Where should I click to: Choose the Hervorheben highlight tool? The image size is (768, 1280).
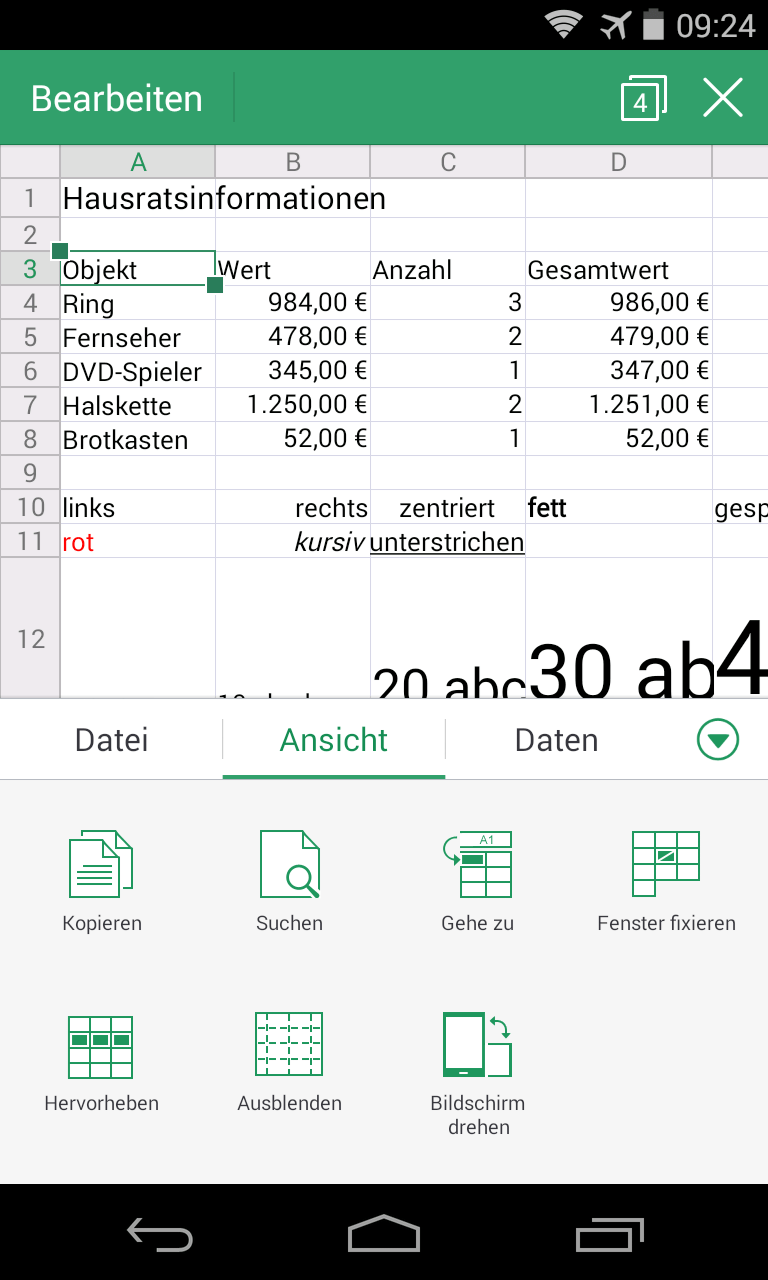[101, 1062]
